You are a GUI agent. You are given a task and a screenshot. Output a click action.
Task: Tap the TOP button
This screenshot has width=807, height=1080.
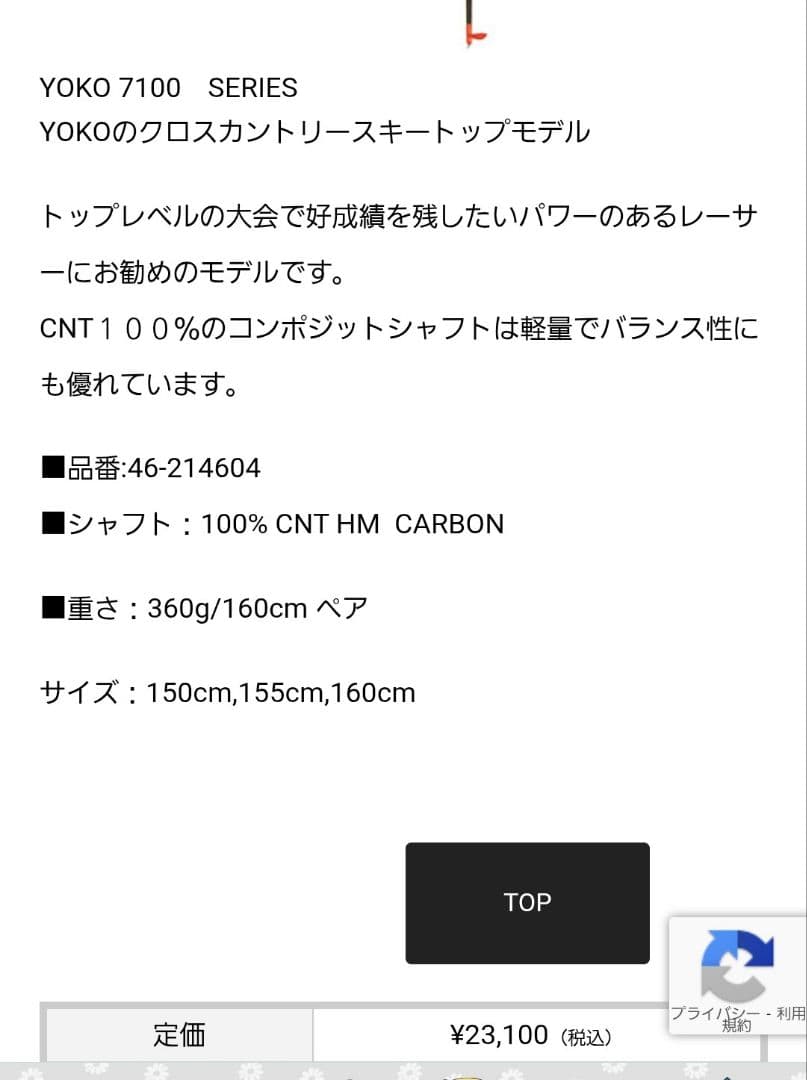pyautogui.click(x=527, y=903)
